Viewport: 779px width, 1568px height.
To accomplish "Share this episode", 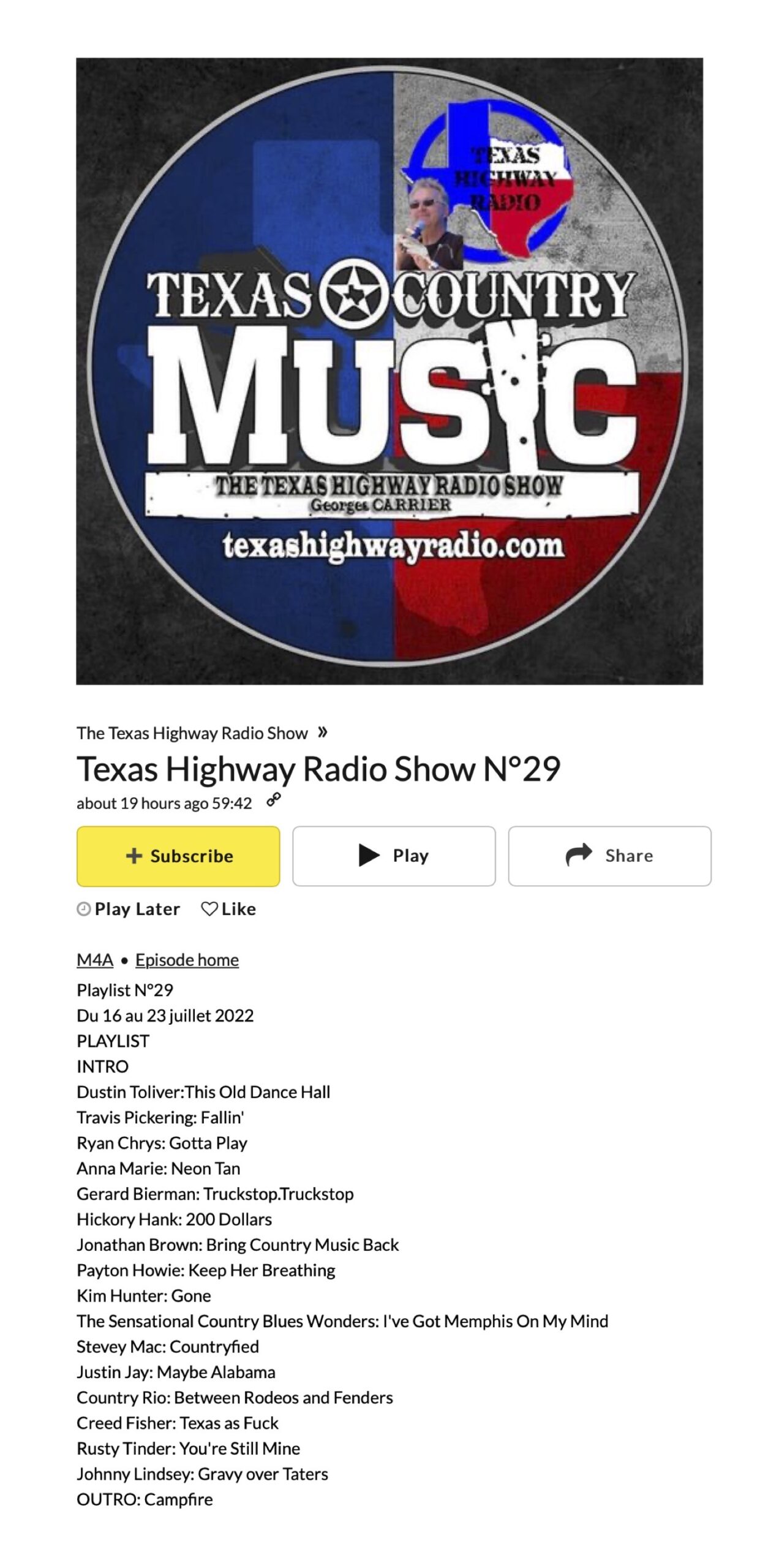I will click(x=609, y=856).
